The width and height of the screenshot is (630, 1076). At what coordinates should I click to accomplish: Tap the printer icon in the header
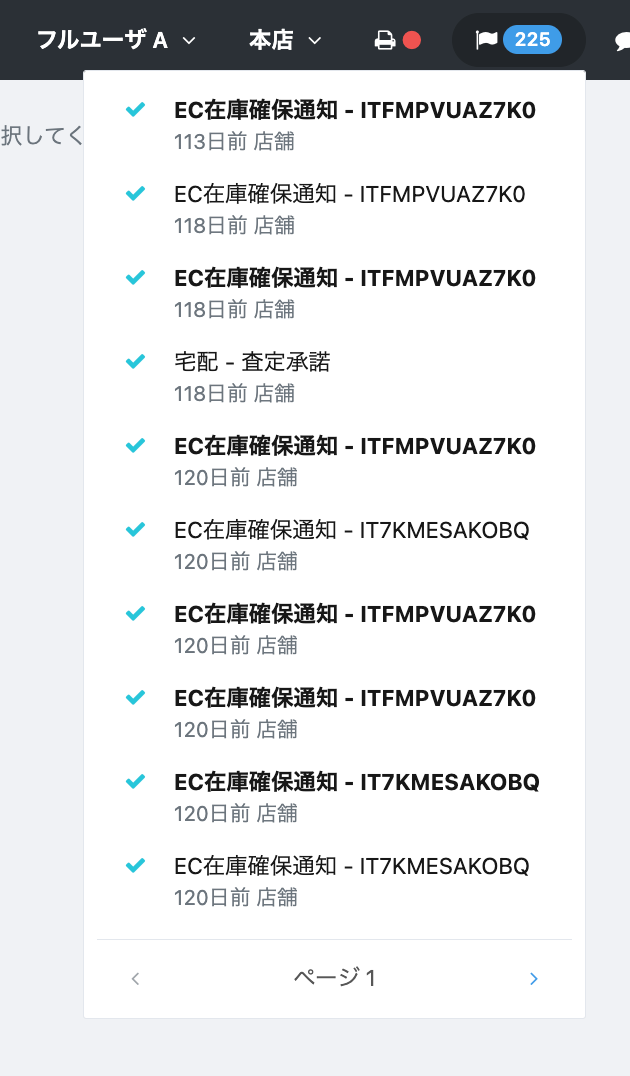[385, 40]
